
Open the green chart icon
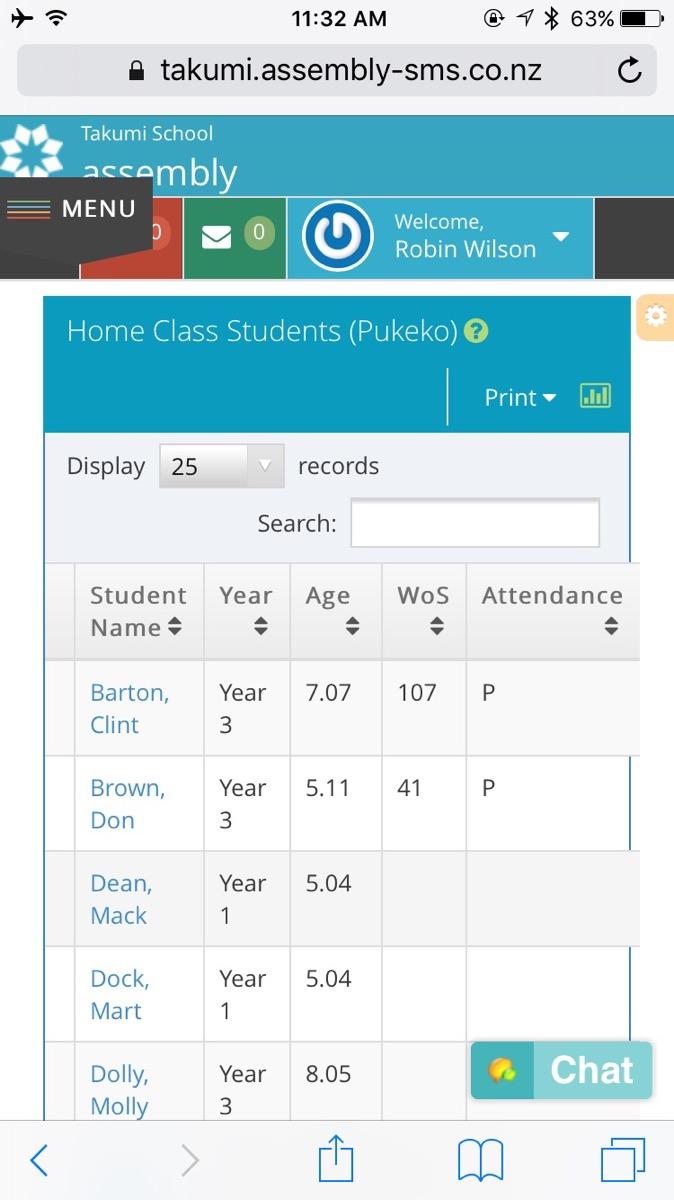(595, 396)
